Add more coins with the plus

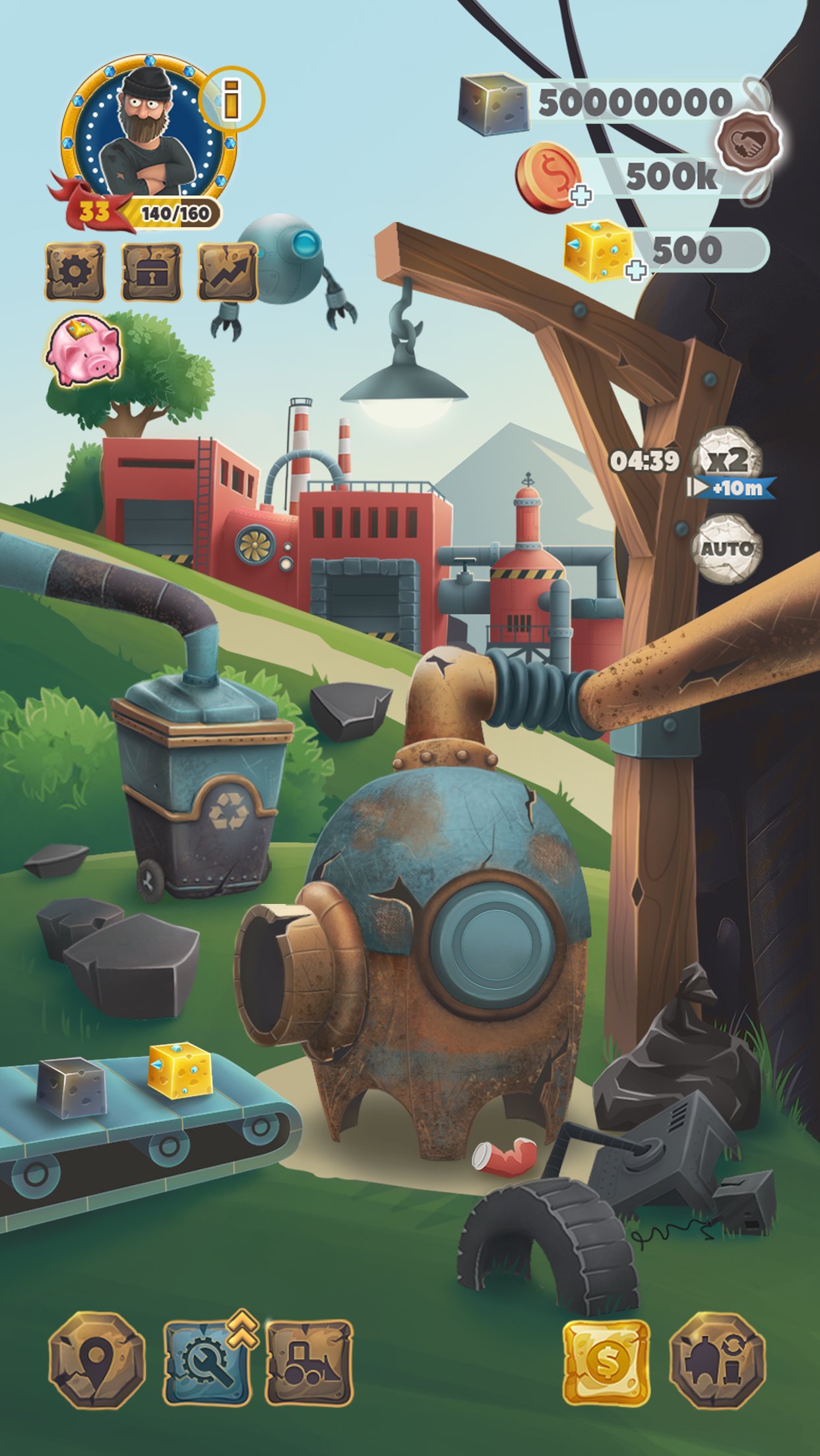pos(581,195)
